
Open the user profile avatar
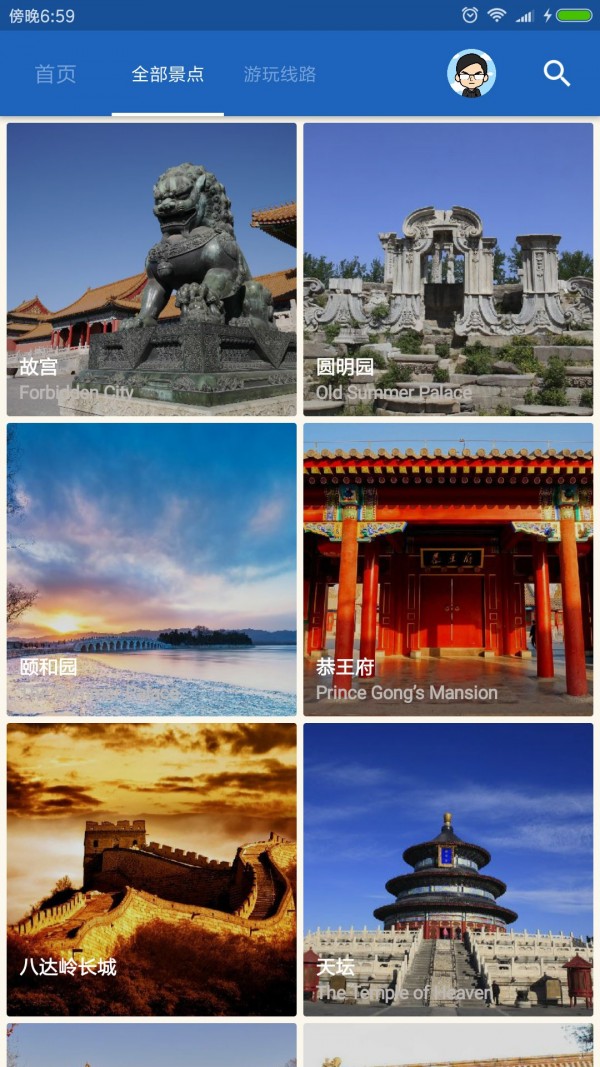pos(472,73)
